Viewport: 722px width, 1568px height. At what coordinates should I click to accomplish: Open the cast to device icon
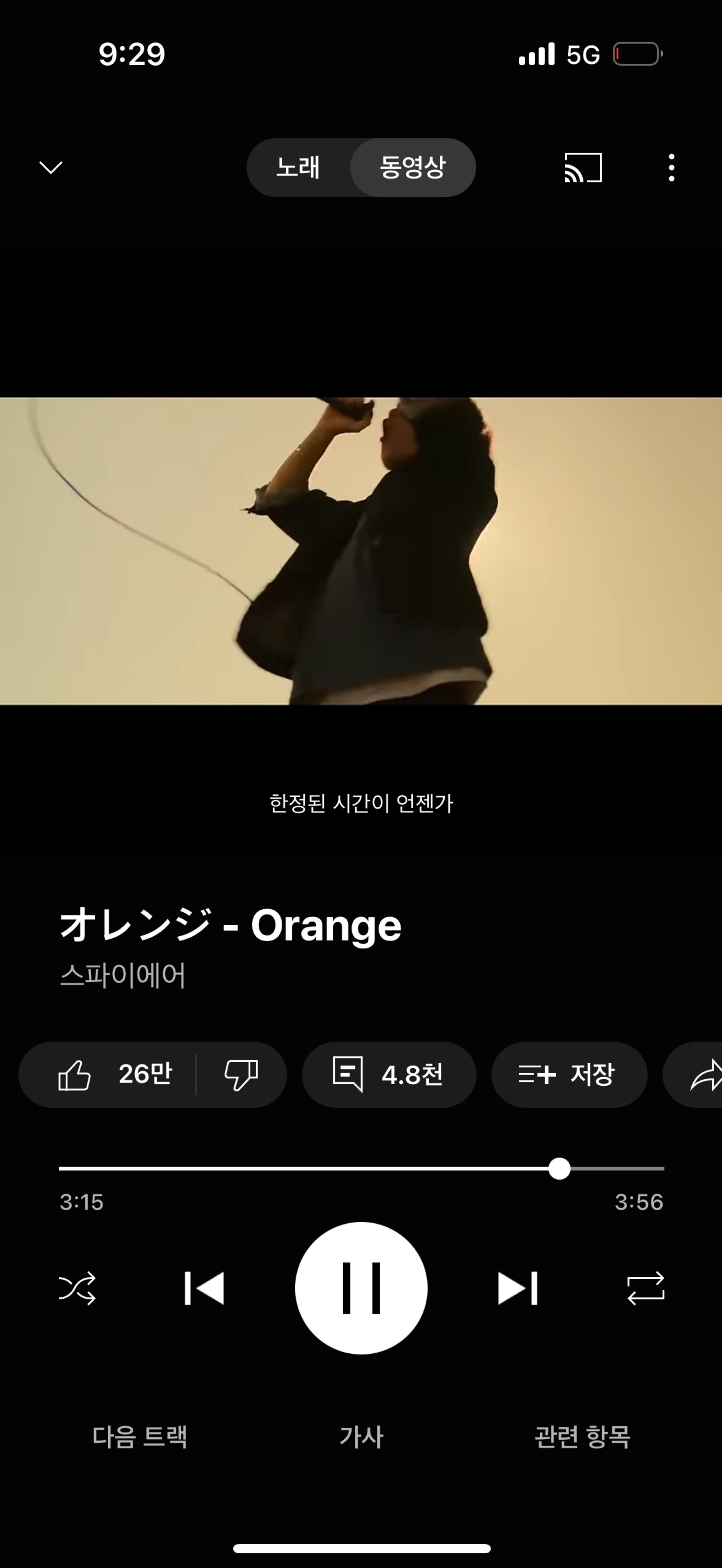tap(583, 167)
